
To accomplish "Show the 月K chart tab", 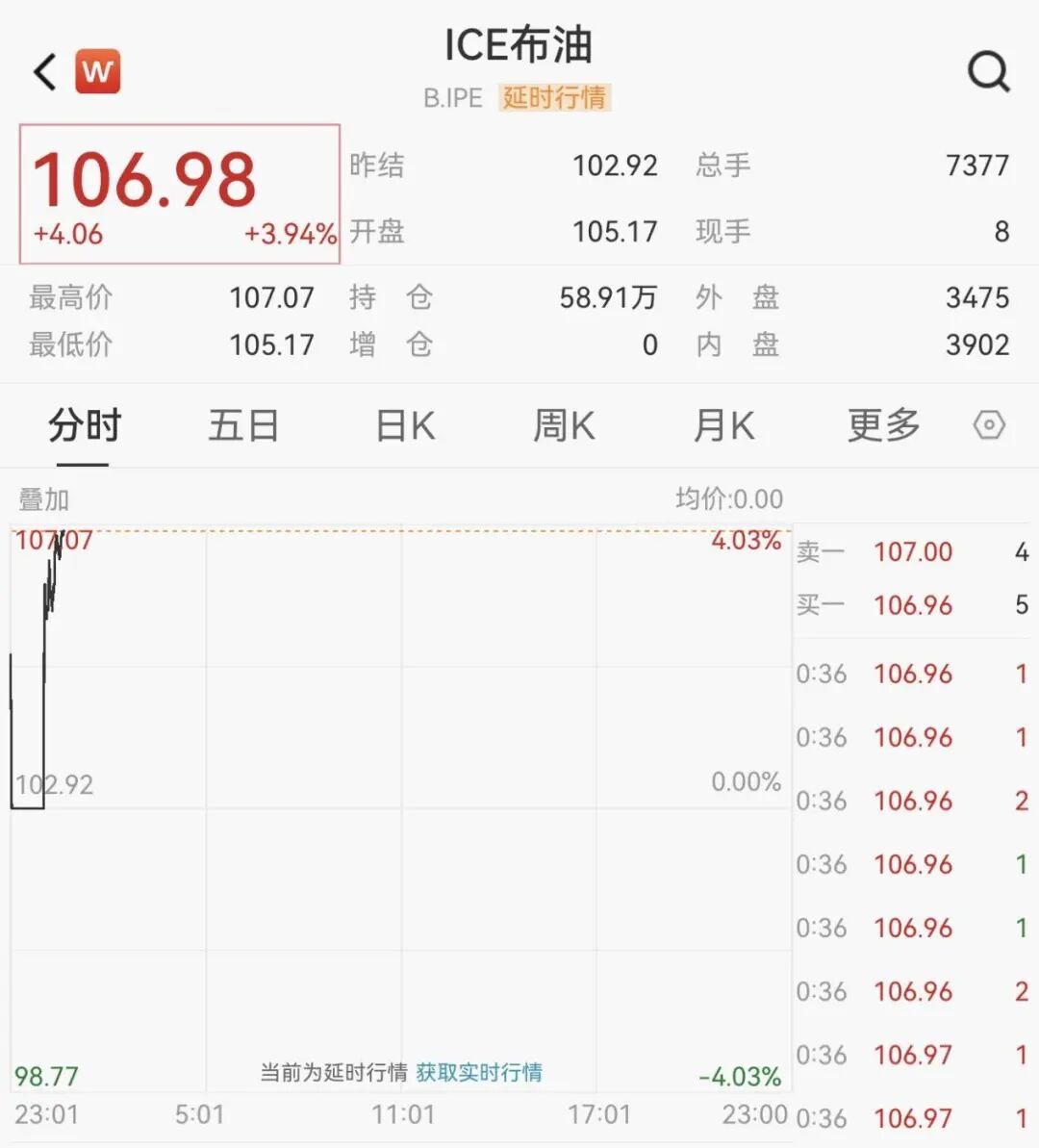I will click(x=723, y=425).
